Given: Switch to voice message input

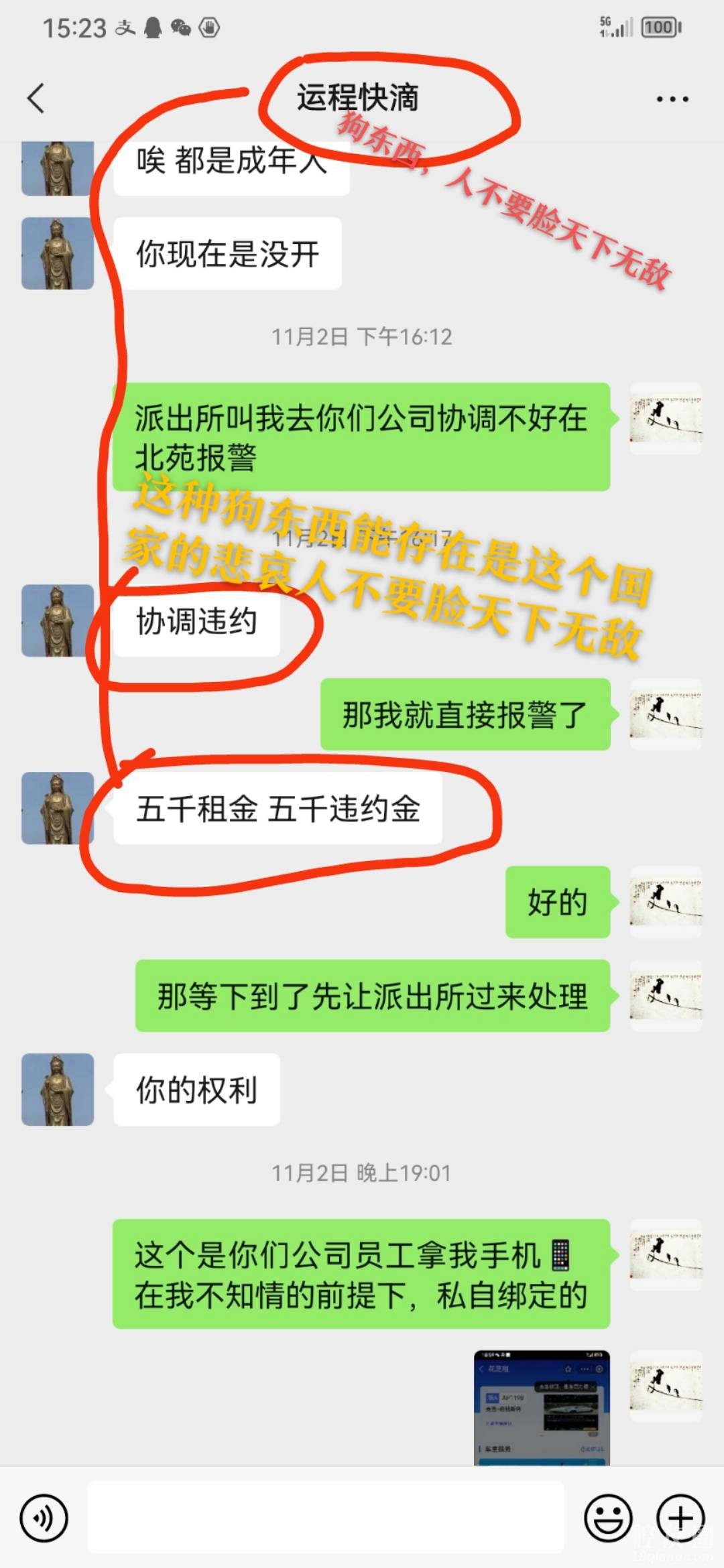Looking at the screenshot, I should [x=44, y=1518].
